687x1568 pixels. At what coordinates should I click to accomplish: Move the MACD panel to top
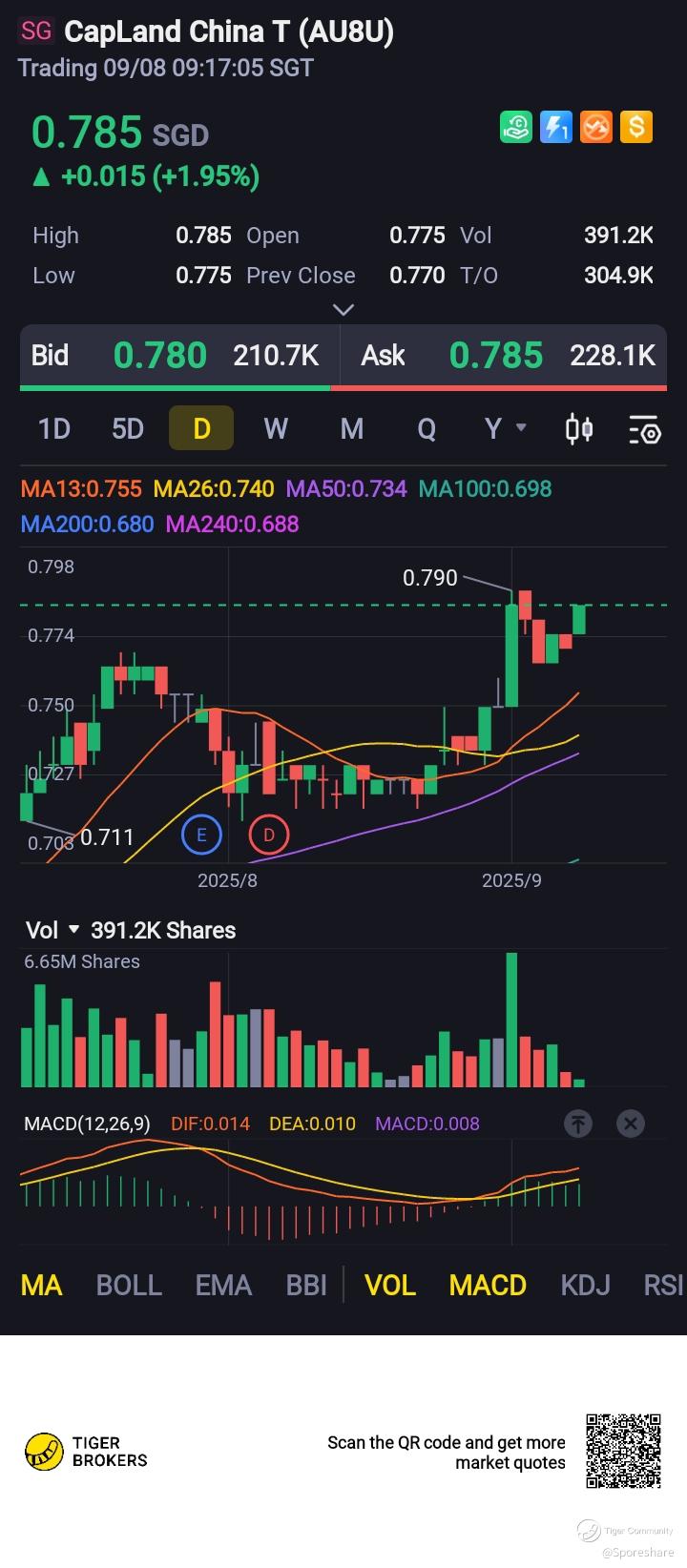coord(578,1124)
